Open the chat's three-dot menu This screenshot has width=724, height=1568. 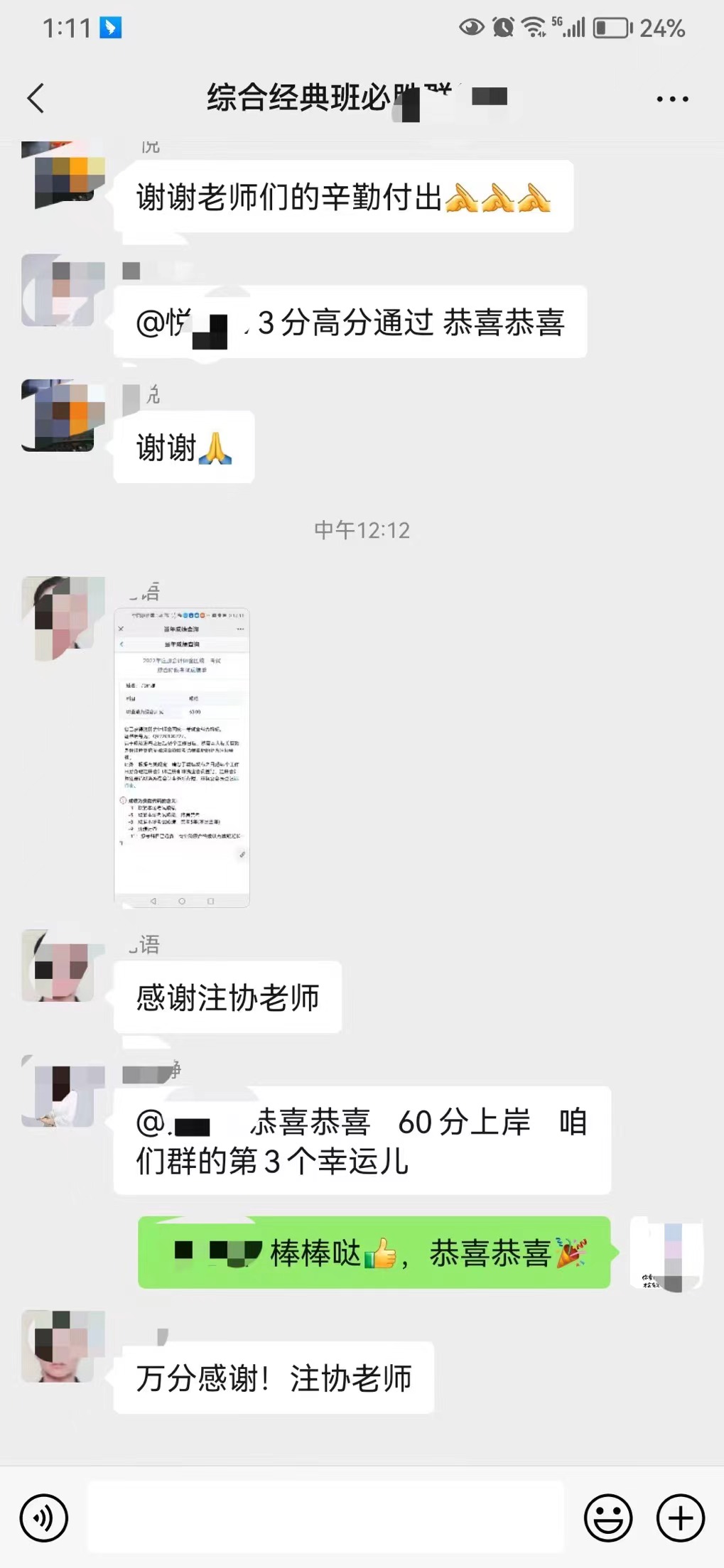tap(671, 99)
